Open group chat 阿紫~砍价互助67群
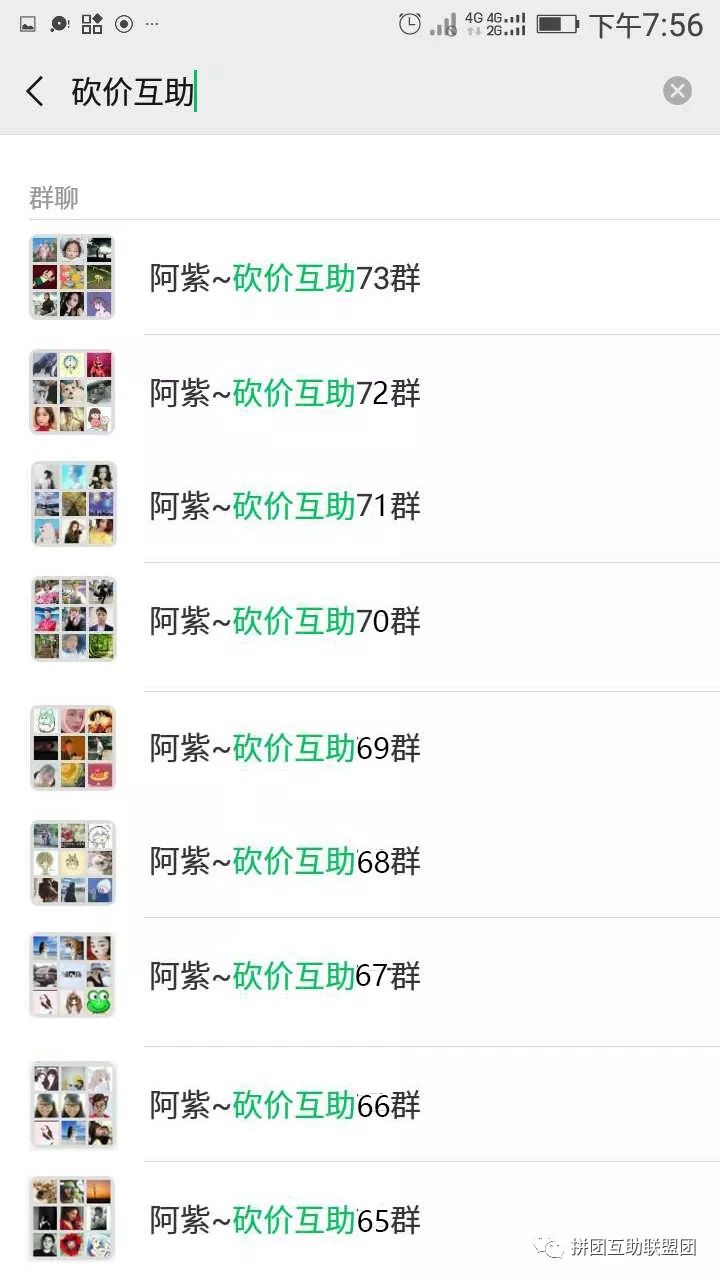 (360, 975)
